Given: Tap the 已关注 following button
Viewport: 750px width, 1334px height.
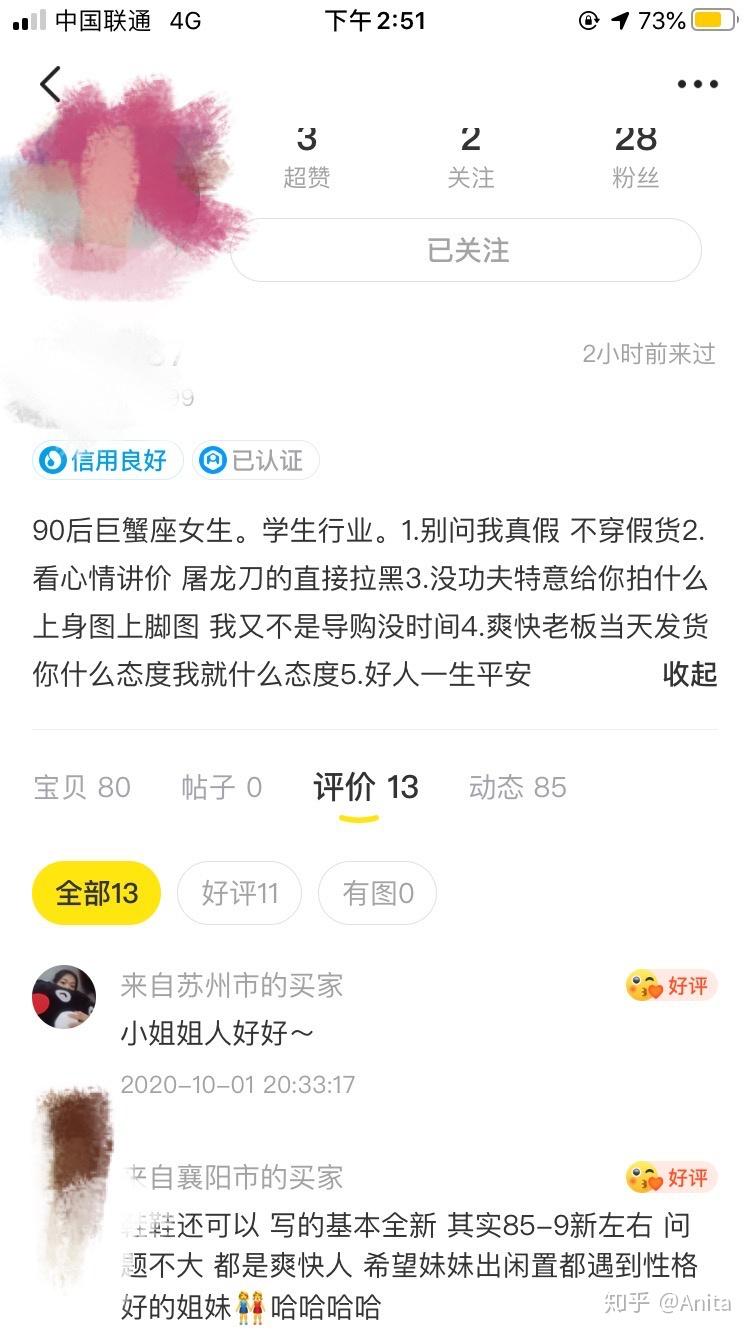Looking at the screenshot, I should point(467,250).
